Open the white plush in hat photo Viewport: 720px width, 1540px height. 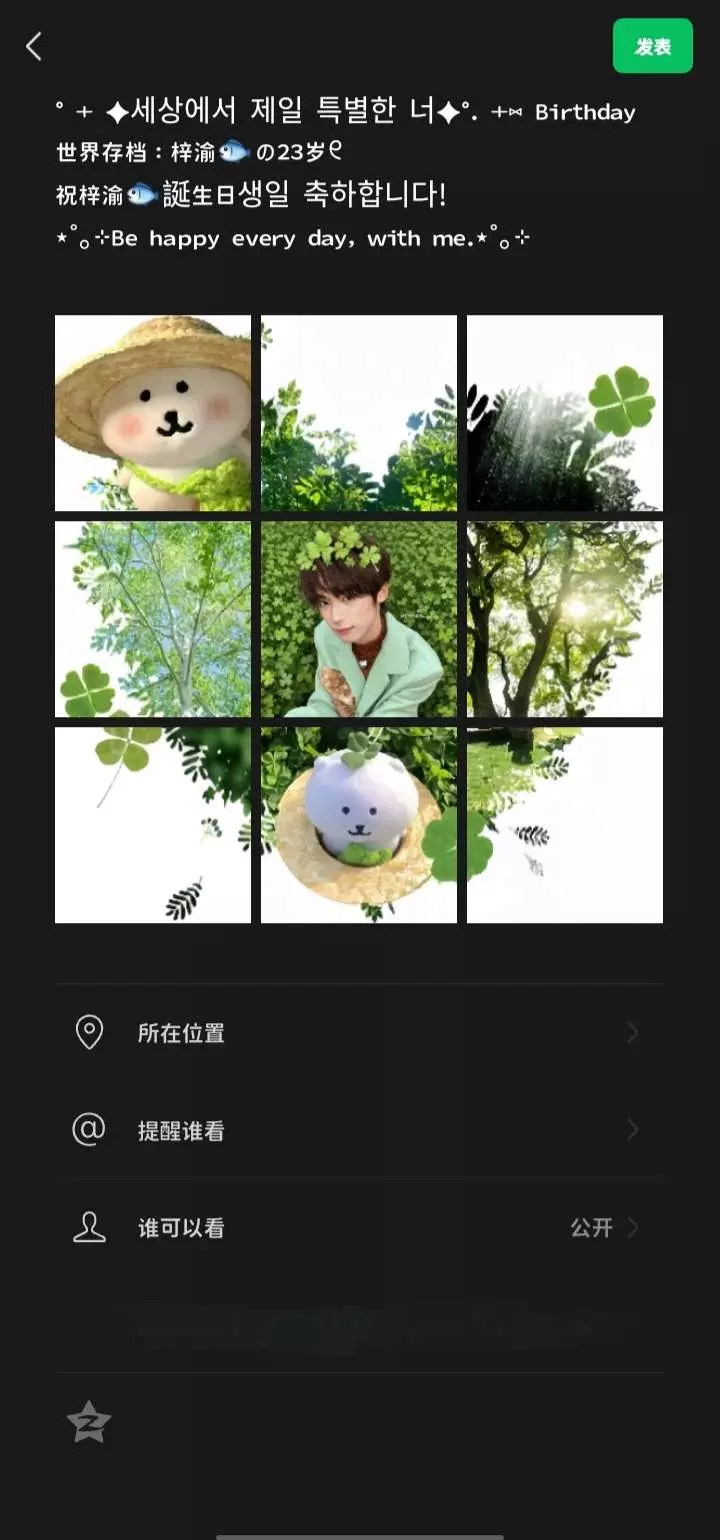click(359, 825)
